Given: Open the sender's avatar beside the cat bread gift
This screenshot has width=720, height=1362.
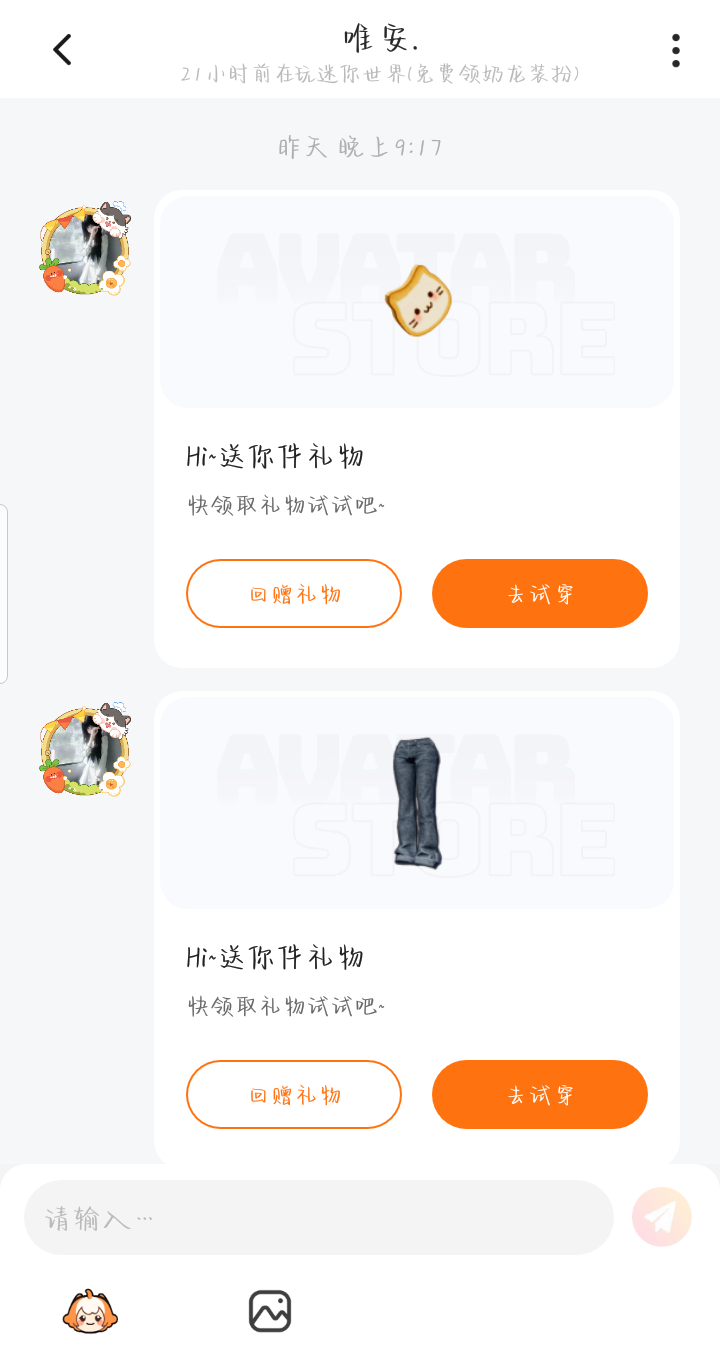Looking at the screenshot, I should [x=85, y=250].
